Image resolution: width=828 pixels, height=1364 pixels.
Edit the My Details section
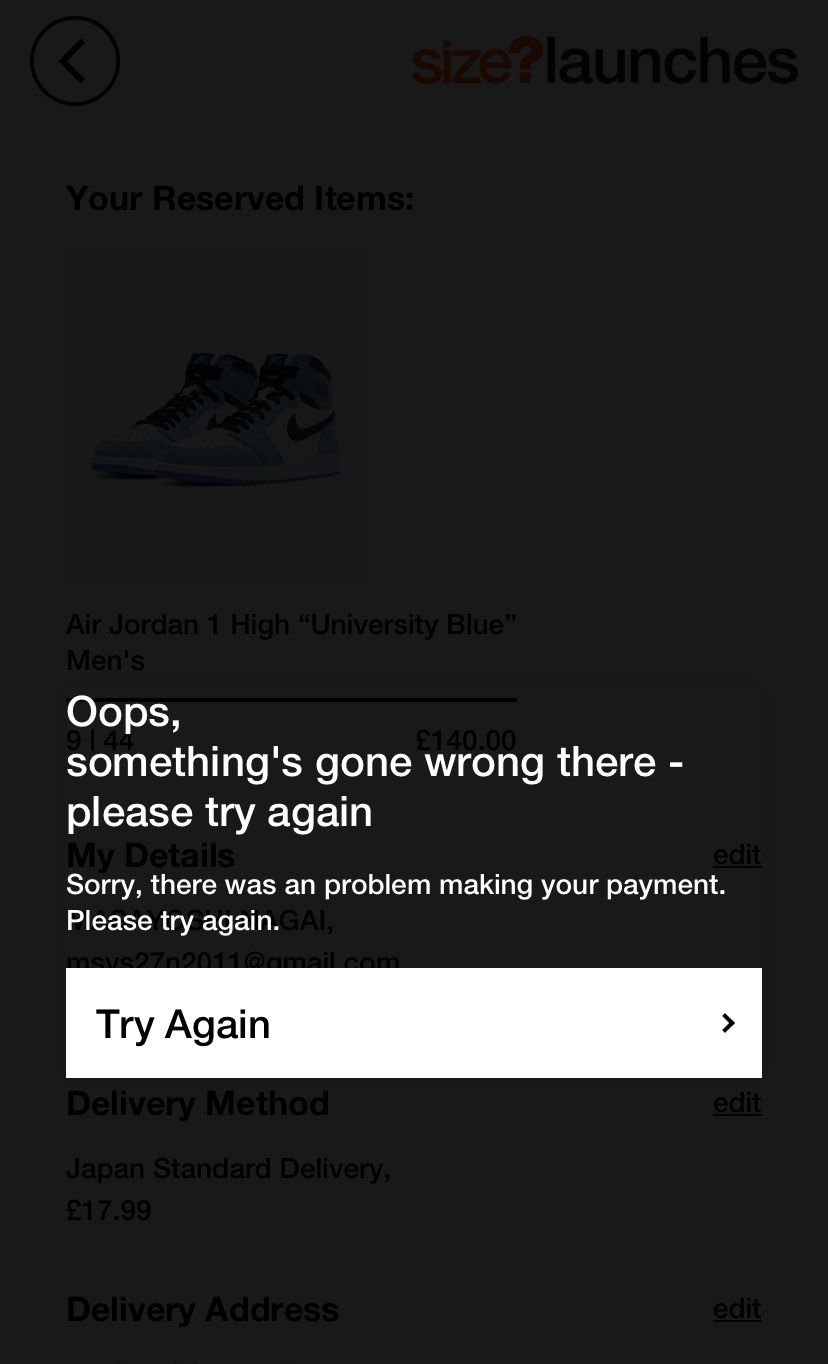(737, 855)
